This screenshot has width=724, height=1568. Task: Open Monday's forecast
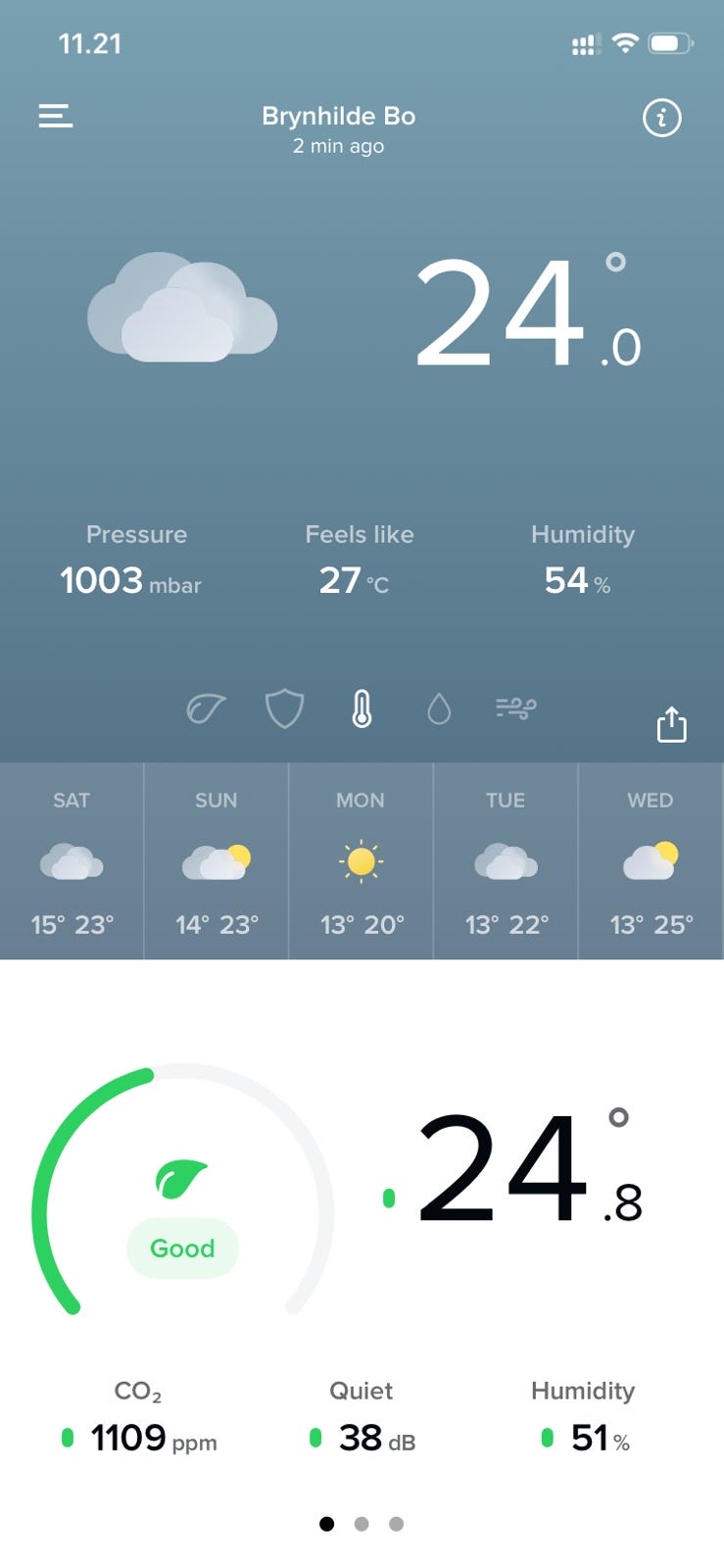[362, 861]
